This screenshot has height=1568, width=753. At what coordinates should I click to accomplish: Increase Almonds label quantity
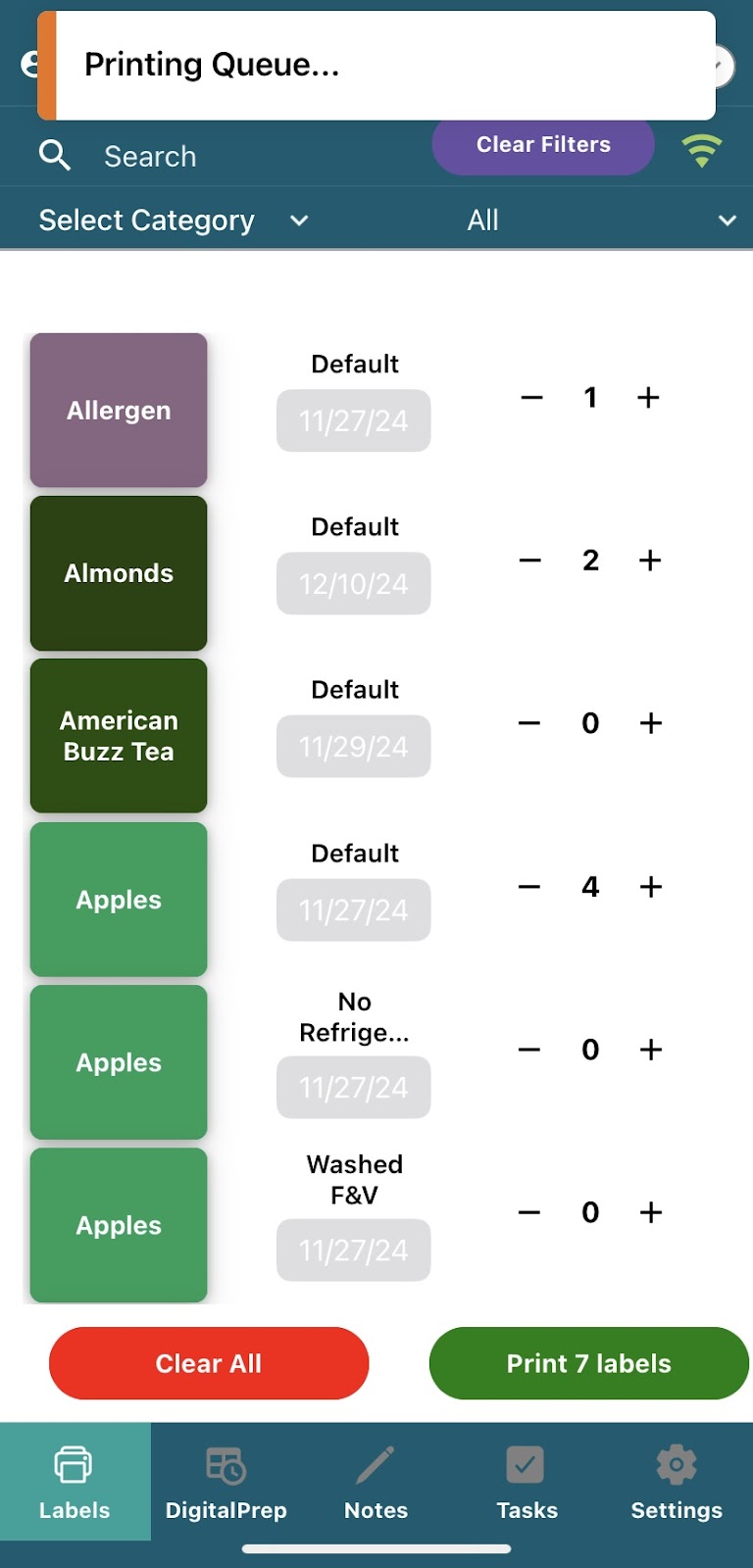coord(650,561)
